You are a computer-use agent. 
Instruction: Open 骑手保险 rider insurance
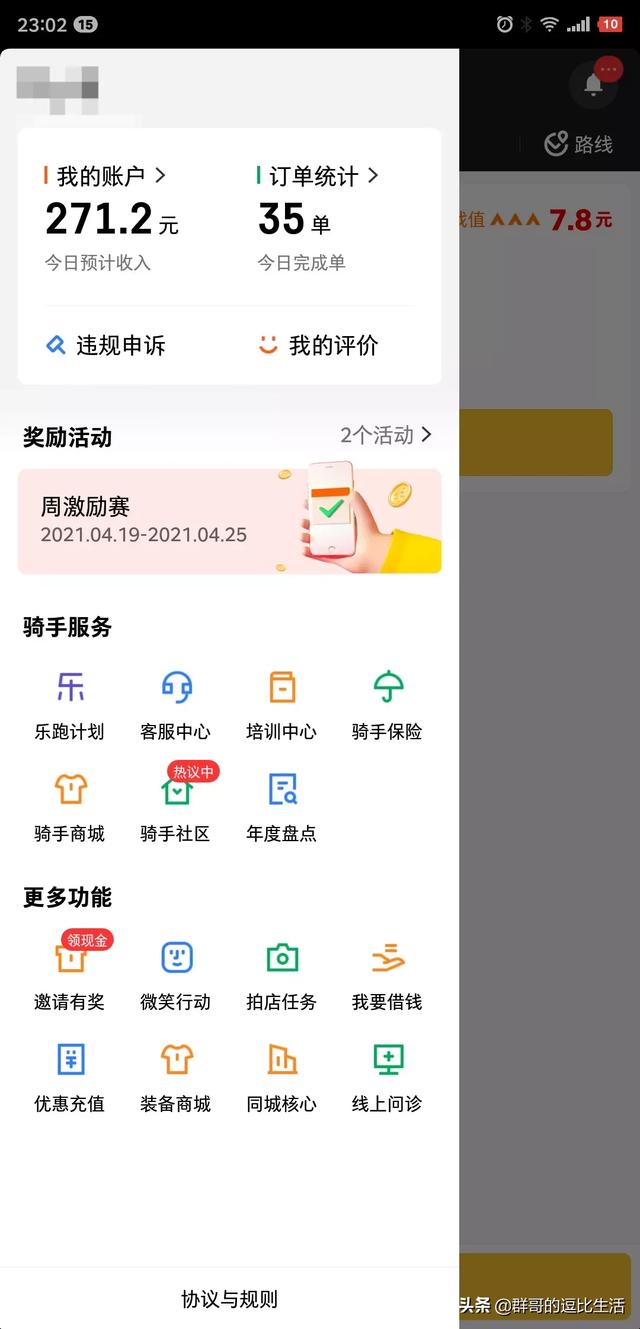387,705
